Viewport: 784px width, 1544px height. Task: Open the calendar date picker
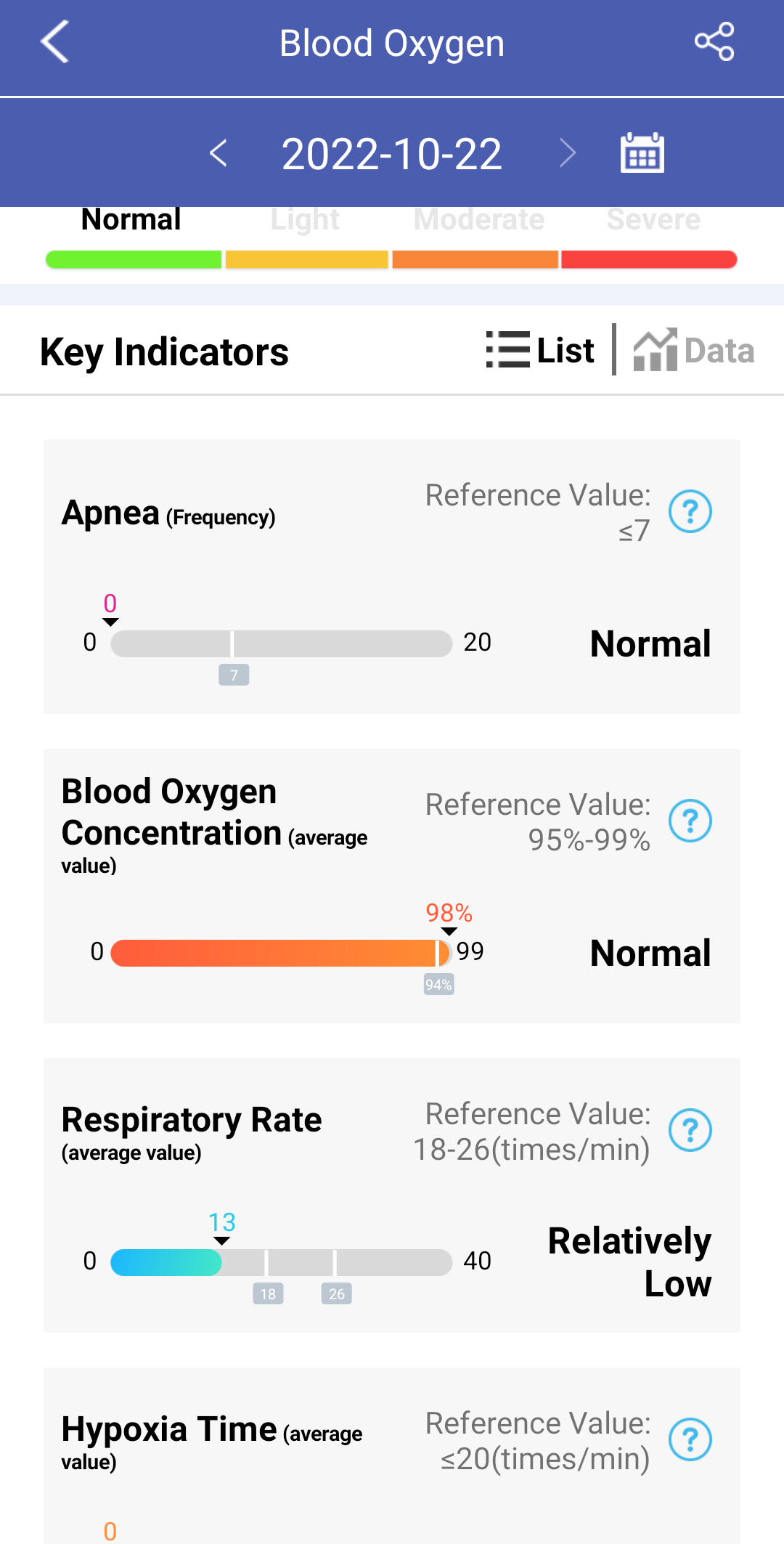[x=642, y=153]
